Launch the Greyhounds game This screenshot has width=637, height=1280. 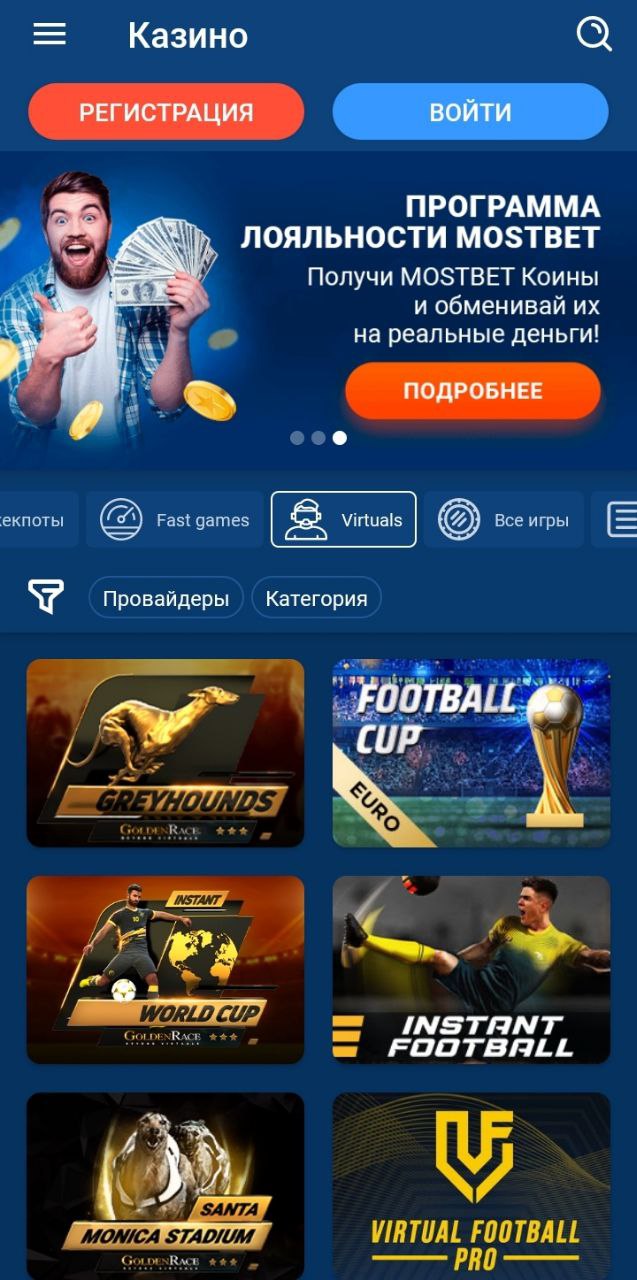(165, 753)
